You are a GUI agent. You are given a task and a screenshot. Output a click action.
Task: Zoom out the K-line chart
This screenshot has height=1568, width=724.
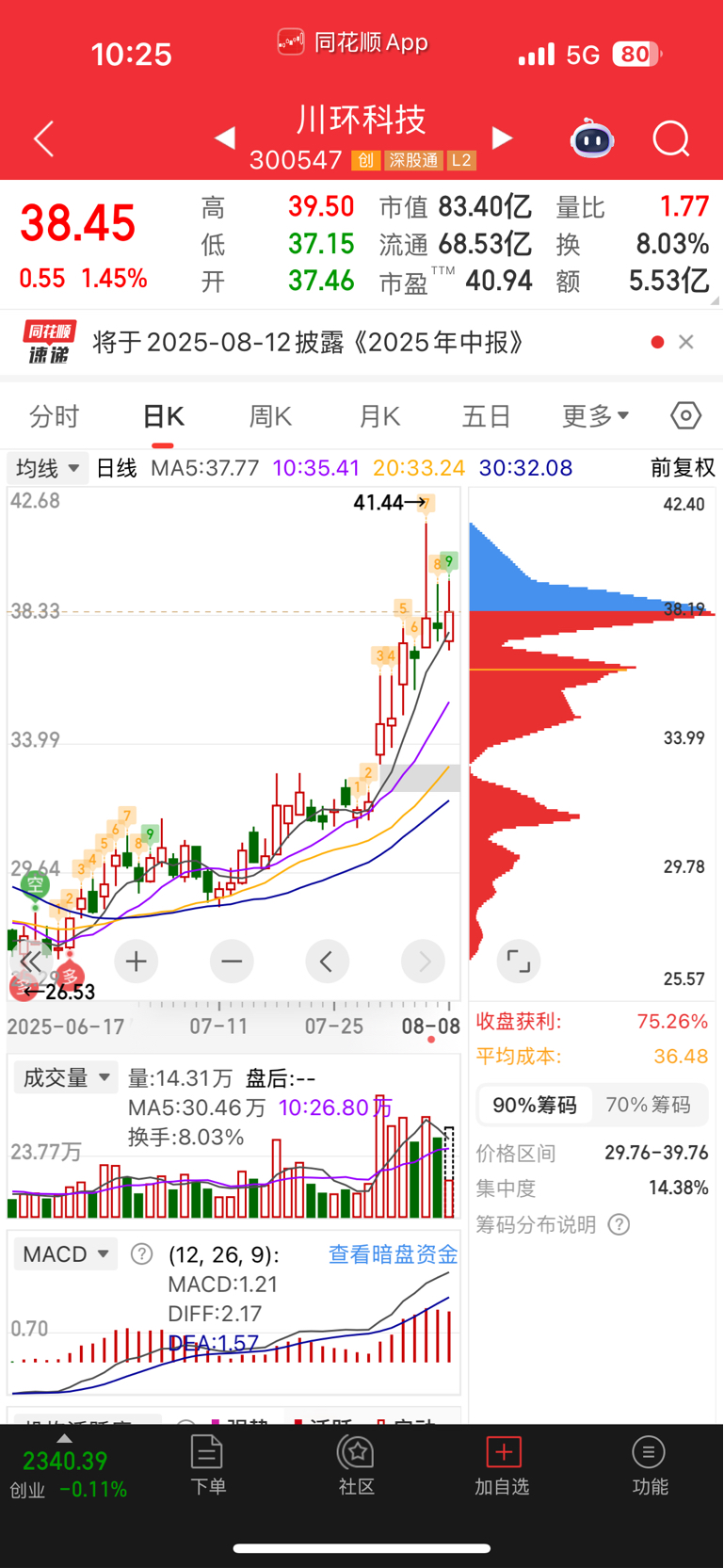[x=232, y=962]
